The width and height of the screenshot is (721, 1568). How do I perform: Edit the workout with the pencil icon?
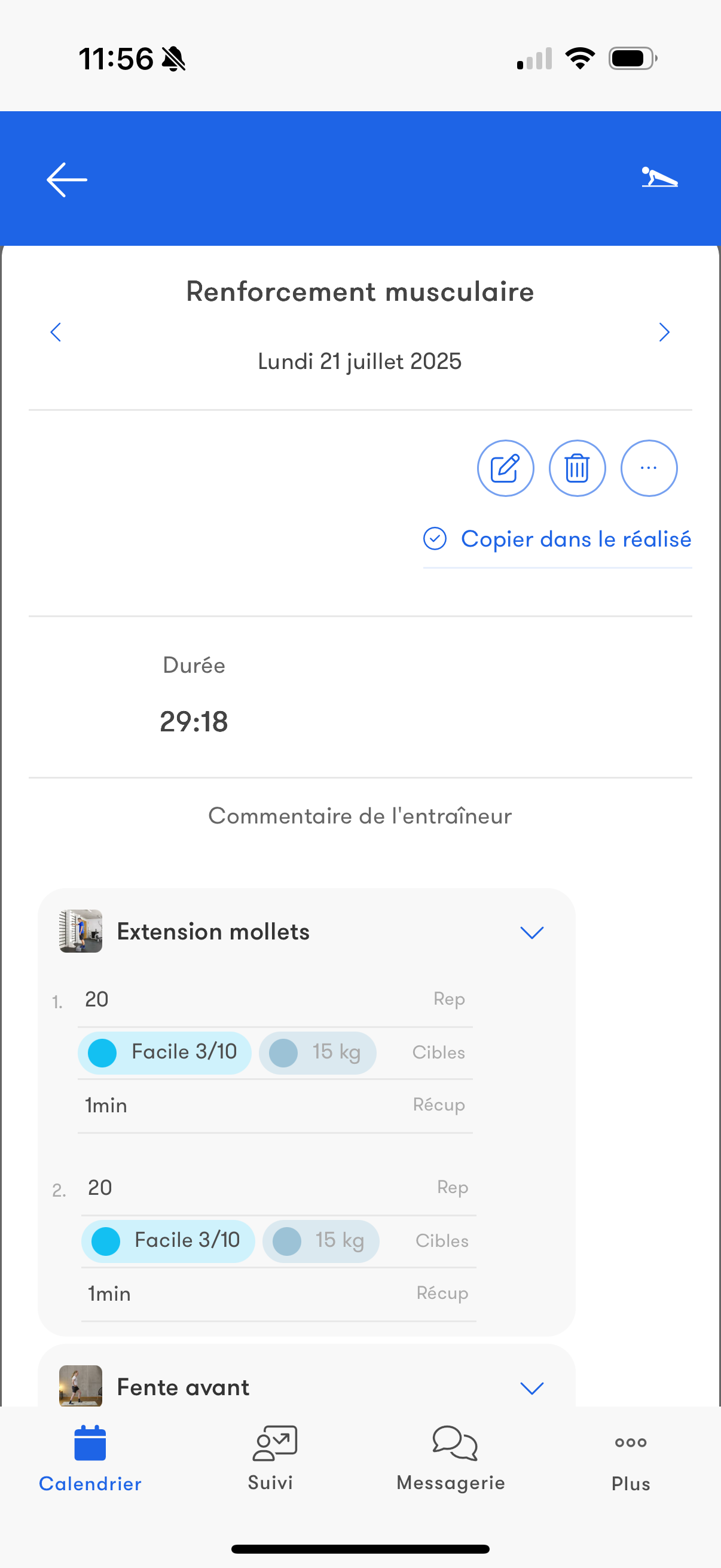pos(505,468)
